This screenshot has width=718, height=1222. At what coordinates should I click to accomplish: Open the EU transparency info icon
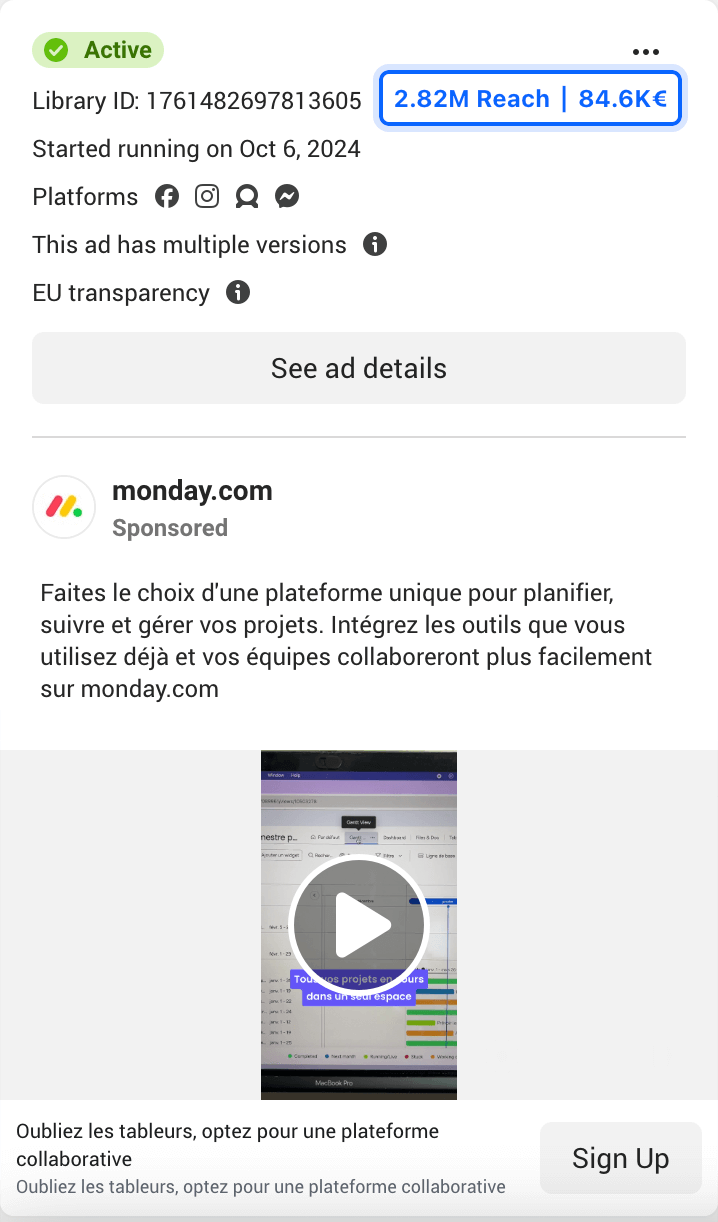click(x=238, y=292)
